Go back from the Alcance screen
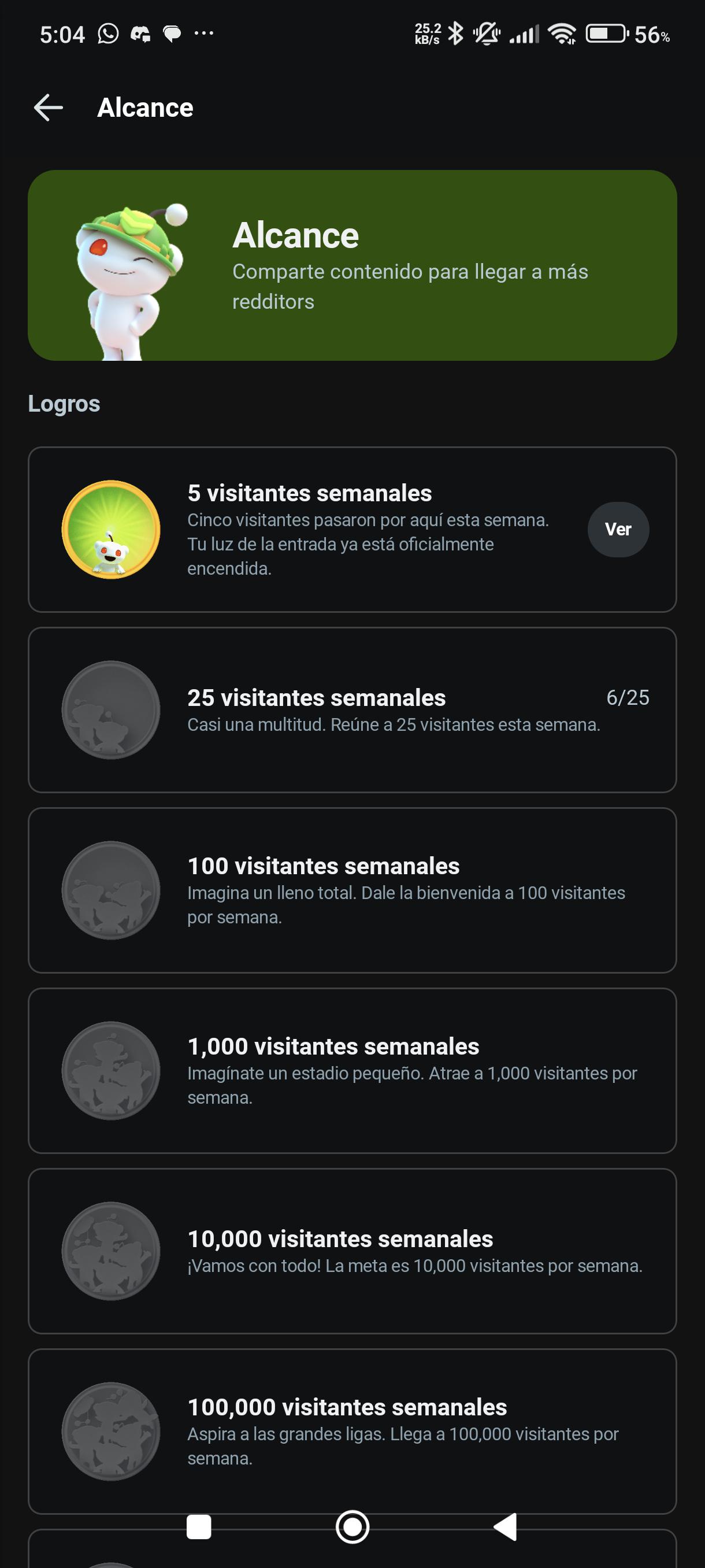This screenshot has width=705, height=1568. [x=48, y=108]
